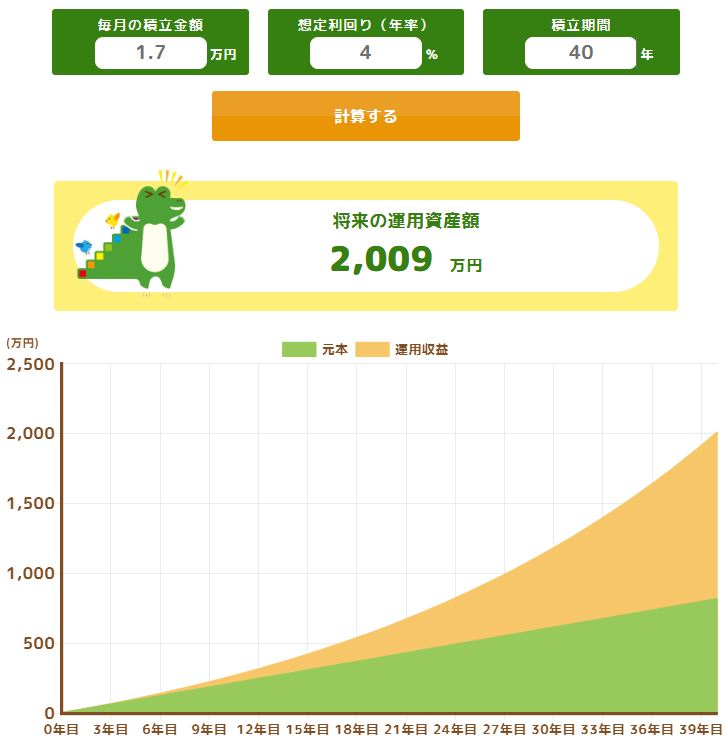The height and width of the screenshot is (740, 726).
Task: Select the savings period years field
Action: [580, 53]
